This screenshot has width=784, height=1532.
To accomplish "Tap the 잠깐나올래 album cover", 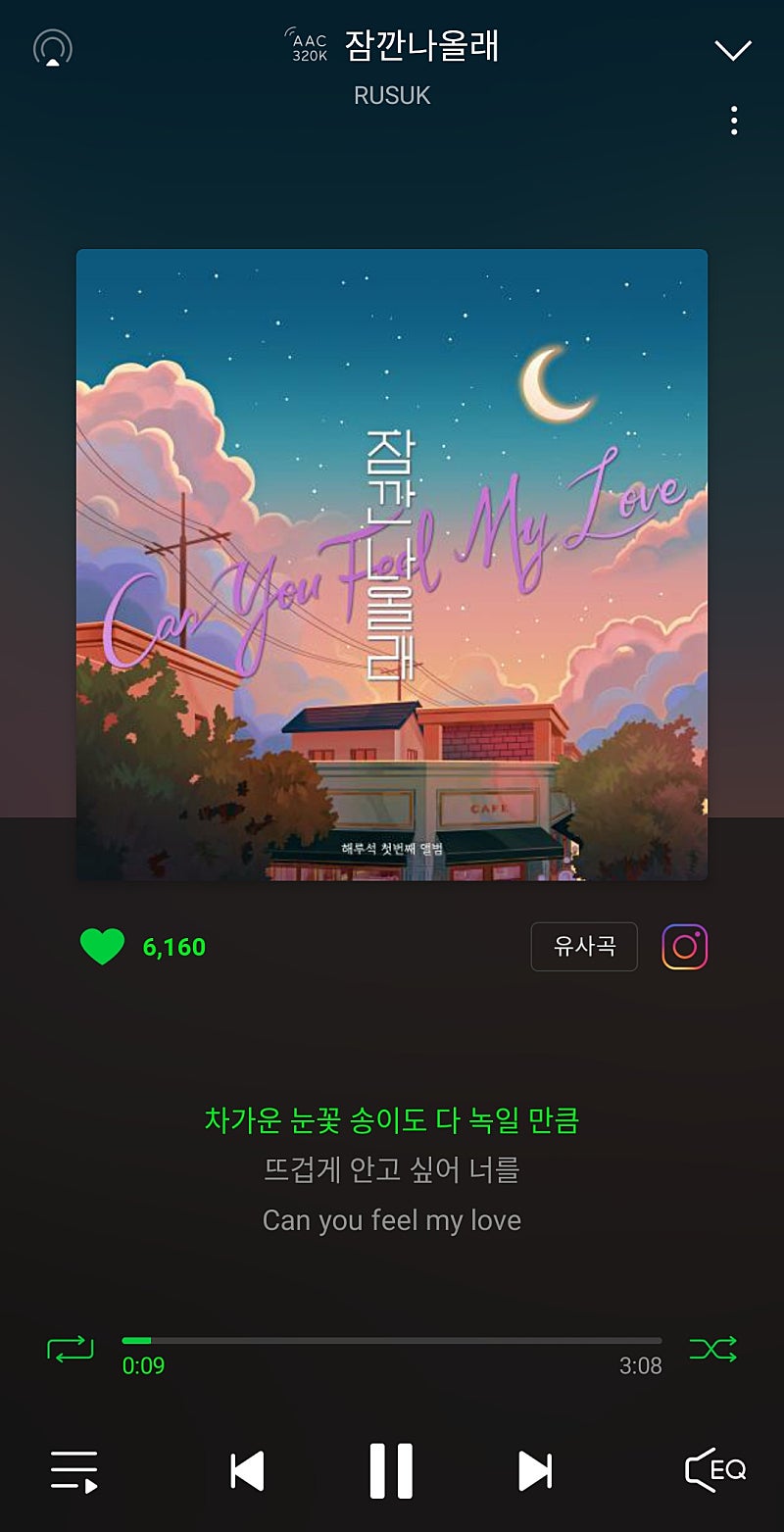I will coord(392,565).
